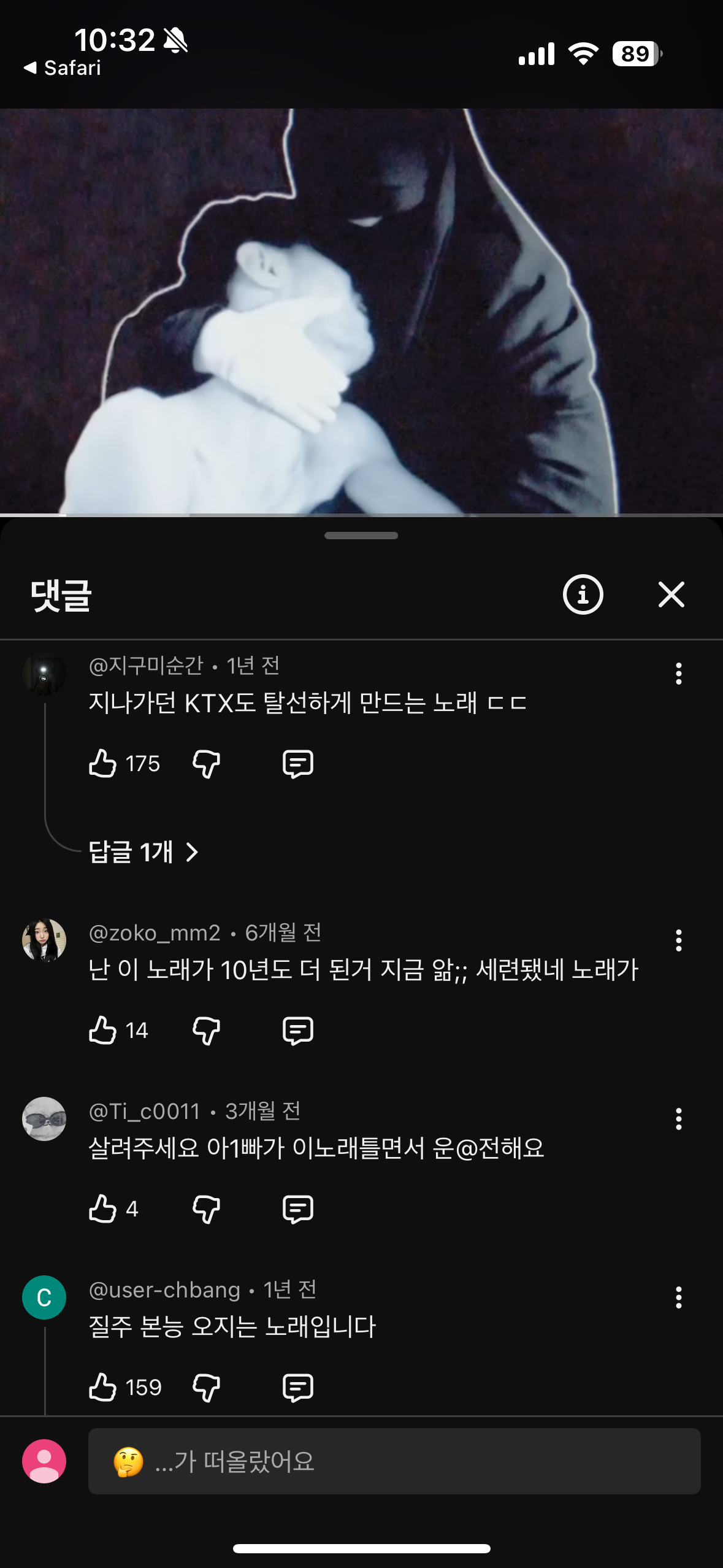Screen dimensions: 723x1568
Task: Open @zoko_mm2's profile picture
Action: tap(44, 940)
